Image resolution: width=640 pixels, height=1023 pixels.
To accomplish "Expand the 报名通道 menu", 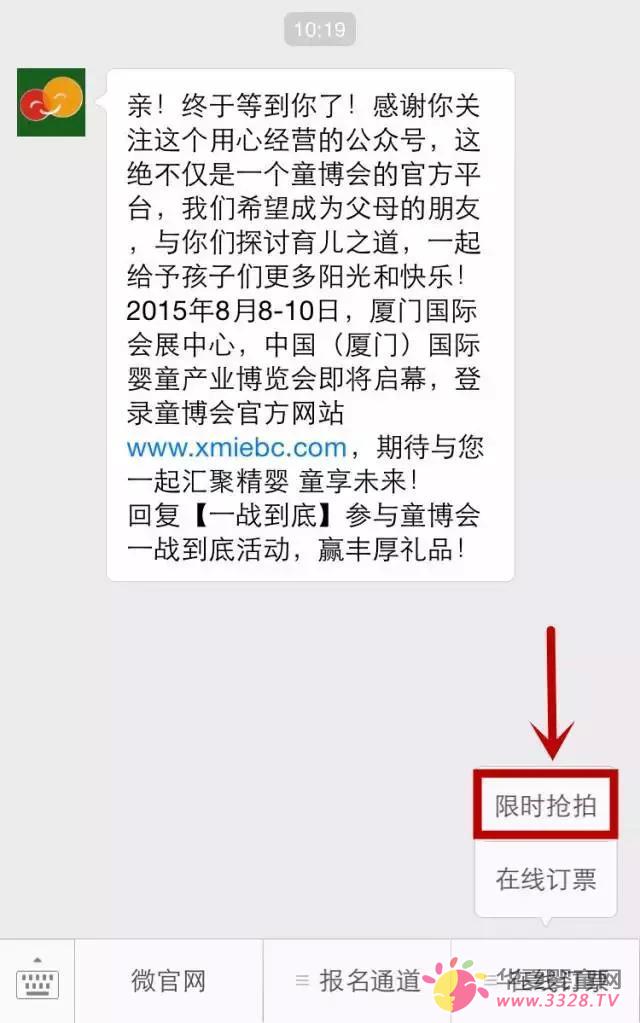I will 358,980.
